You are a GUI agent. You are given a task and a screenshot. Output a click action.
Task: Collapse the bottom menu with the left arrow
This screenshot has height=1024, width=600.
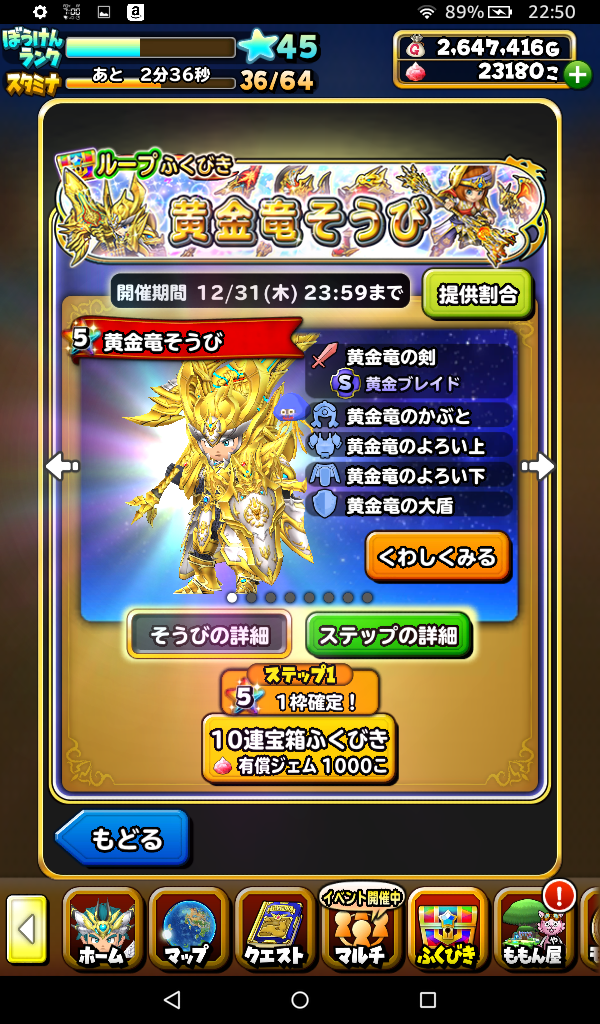(27, 929)
